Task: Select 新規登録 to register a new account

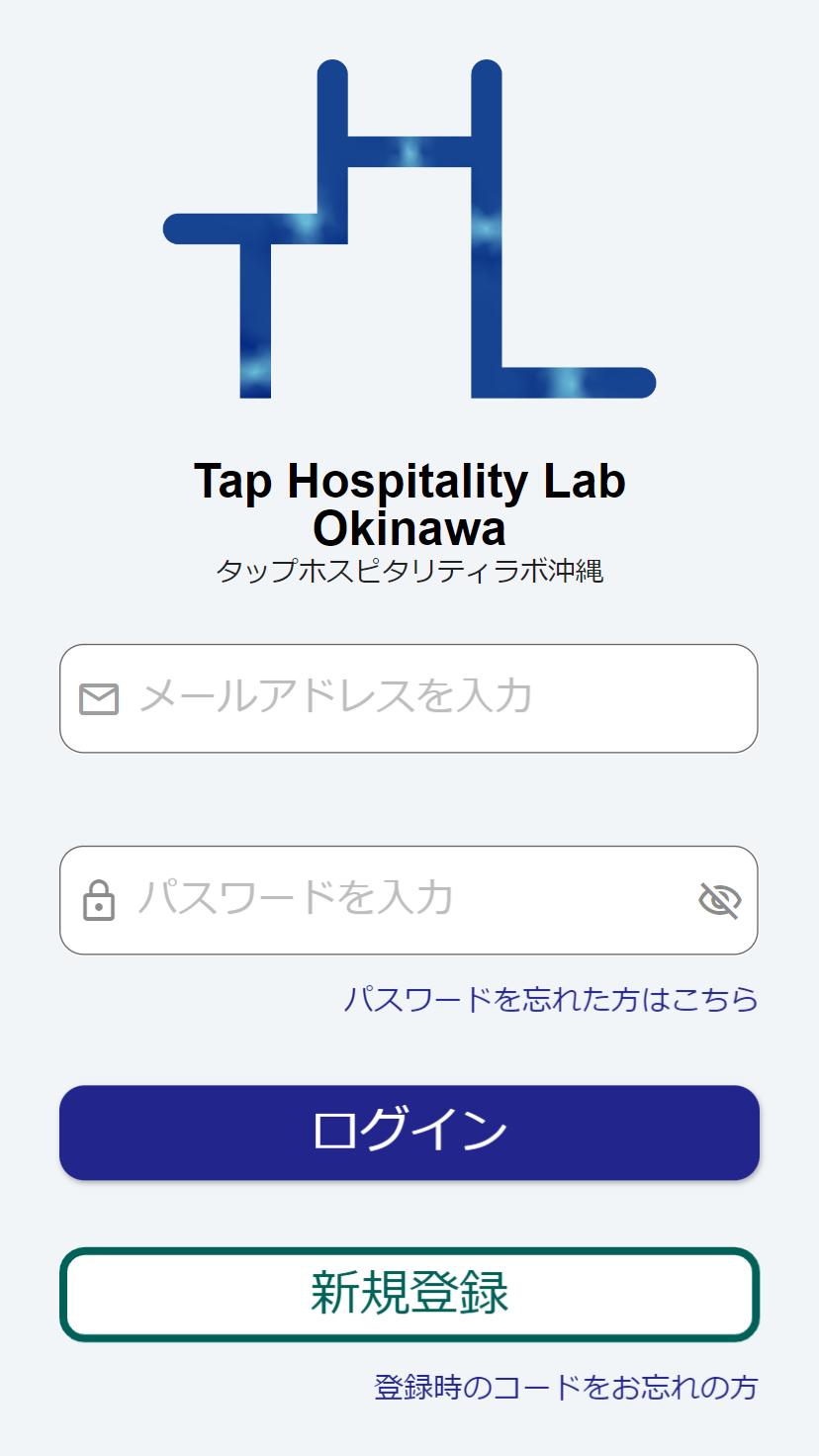Action: 409,1295
